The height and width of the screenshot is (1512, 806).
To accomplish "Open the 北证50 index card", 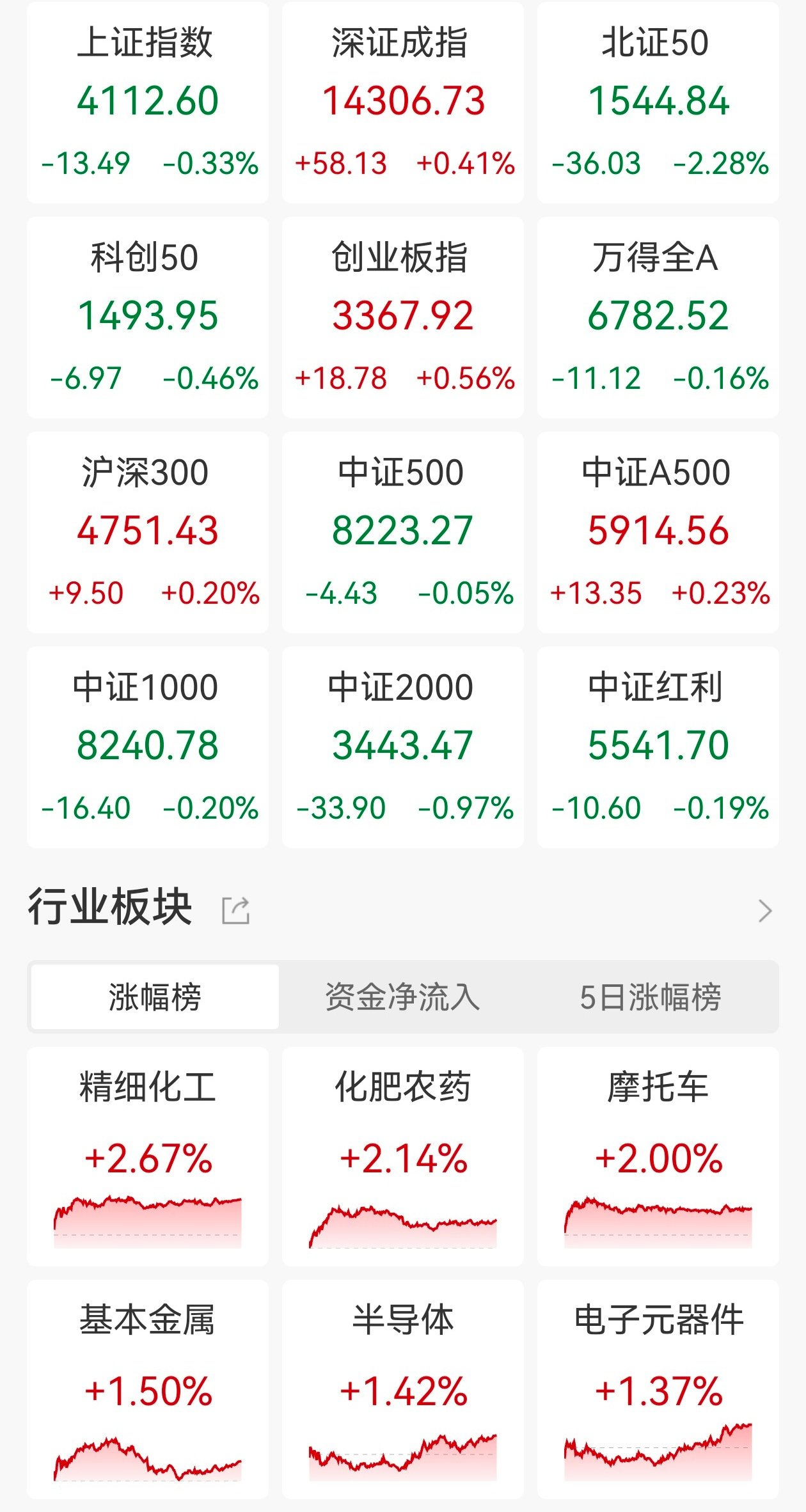I will pyautogui.click(x=658, y=102).
